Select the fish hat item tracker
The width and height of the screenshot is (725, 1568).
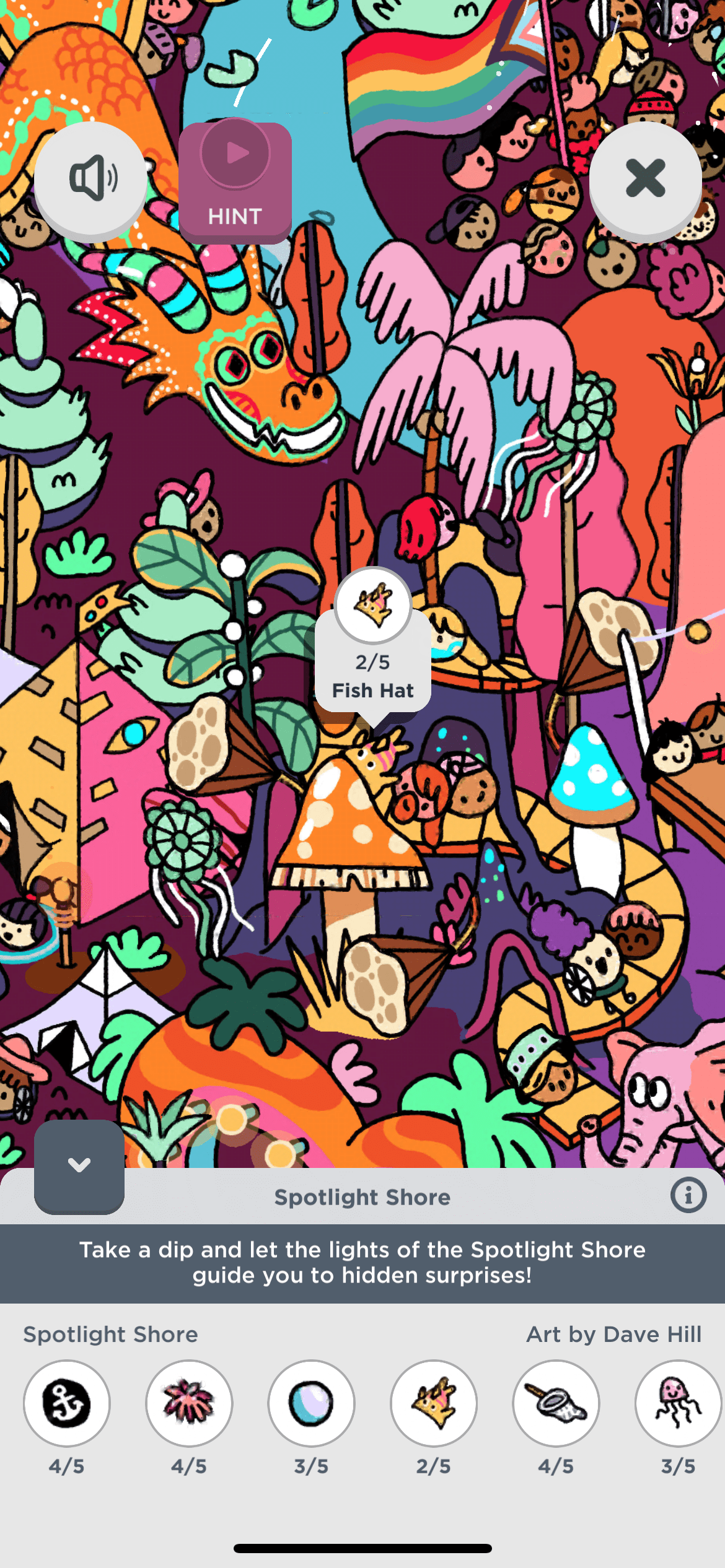[434, 1403]
